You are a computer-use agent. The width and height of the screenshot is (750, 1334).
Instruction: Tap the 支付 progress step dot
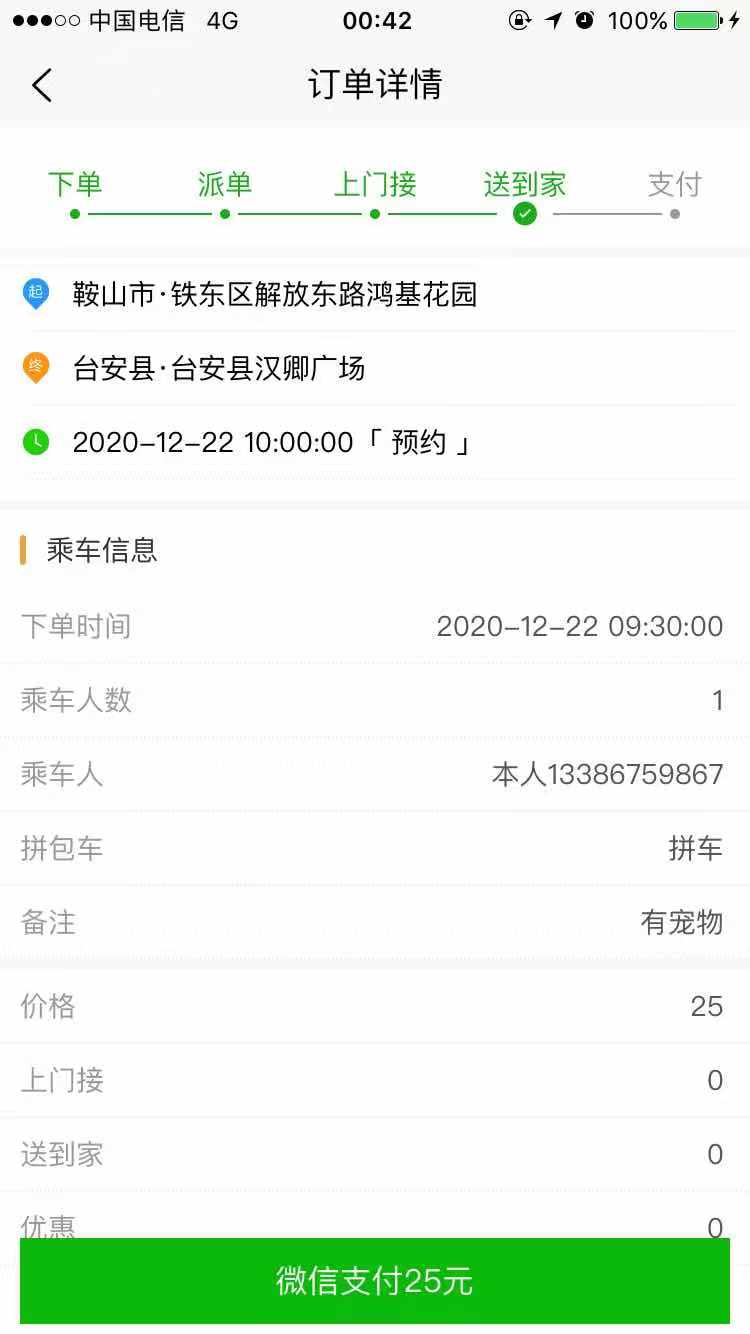click(x=674, y=213)
